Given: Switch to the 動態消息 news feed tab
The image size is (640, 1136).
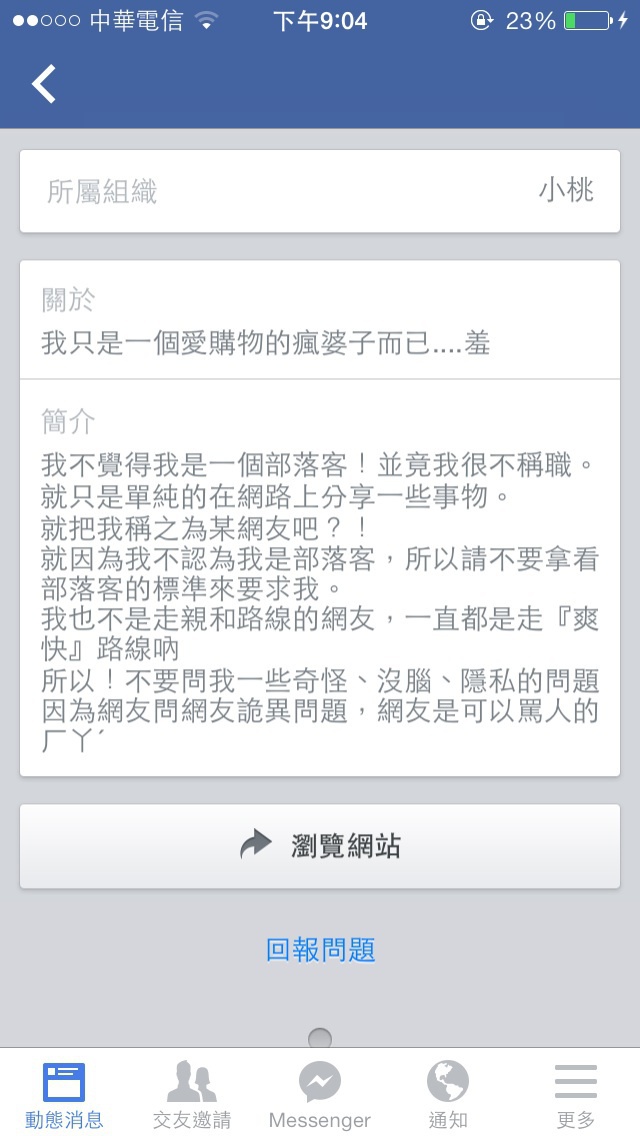Looking at the screenshot, I should 64,1094.
